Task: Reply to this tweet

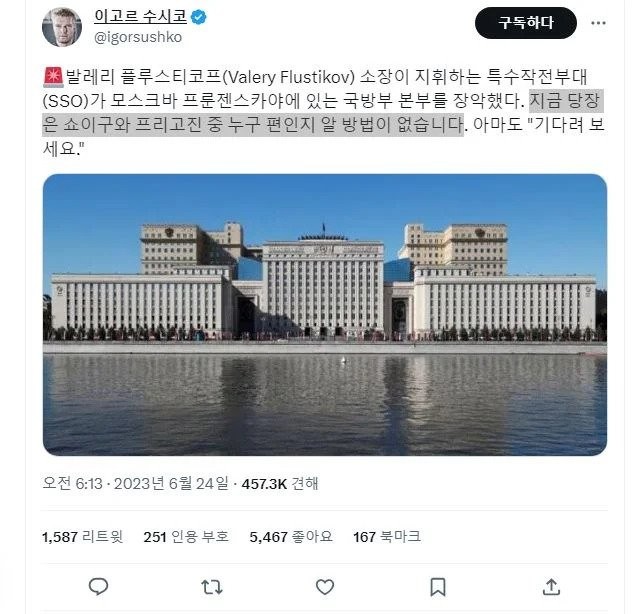Action: pyautogui.click(x=98, y=586)
